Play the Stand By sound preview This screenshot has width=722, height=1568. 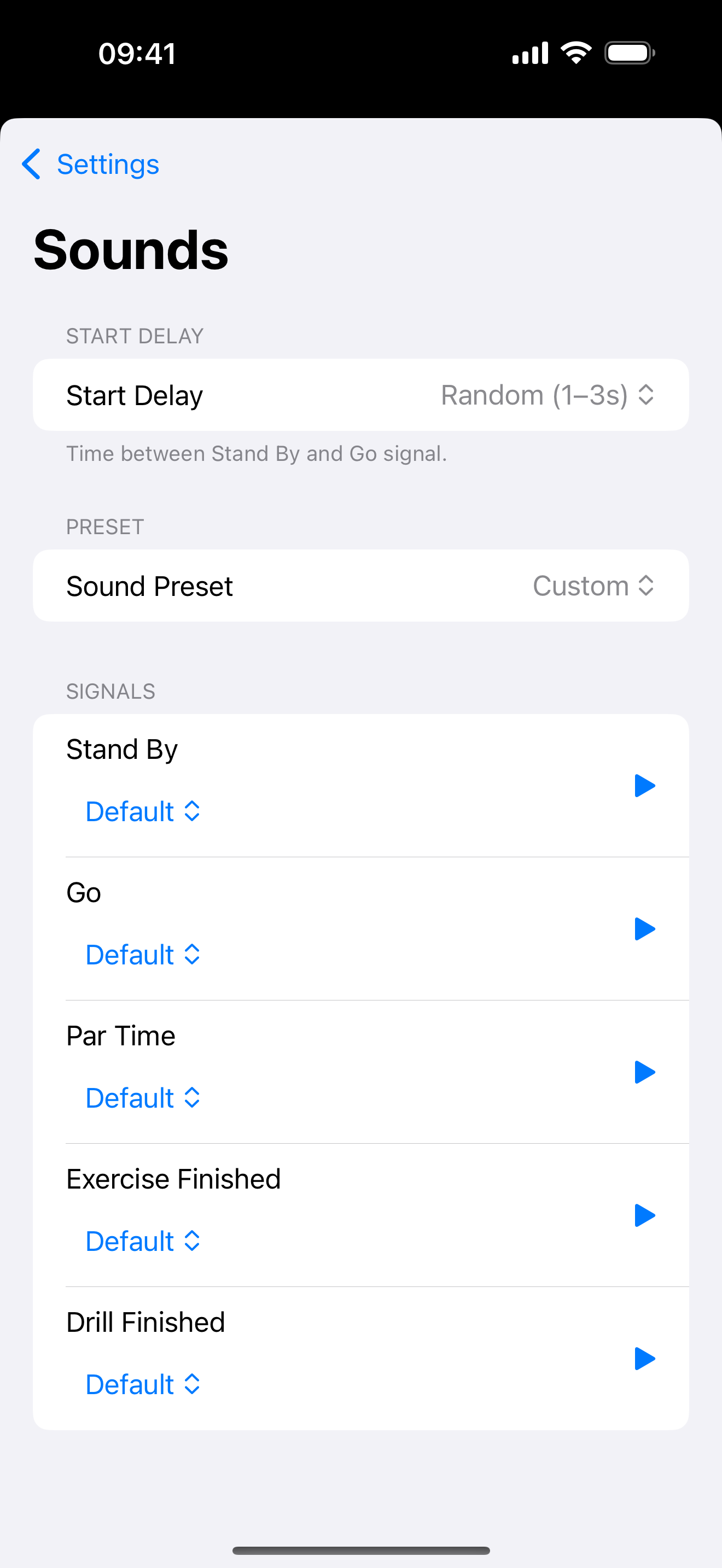pyautogui.click(x=644, y=785)
